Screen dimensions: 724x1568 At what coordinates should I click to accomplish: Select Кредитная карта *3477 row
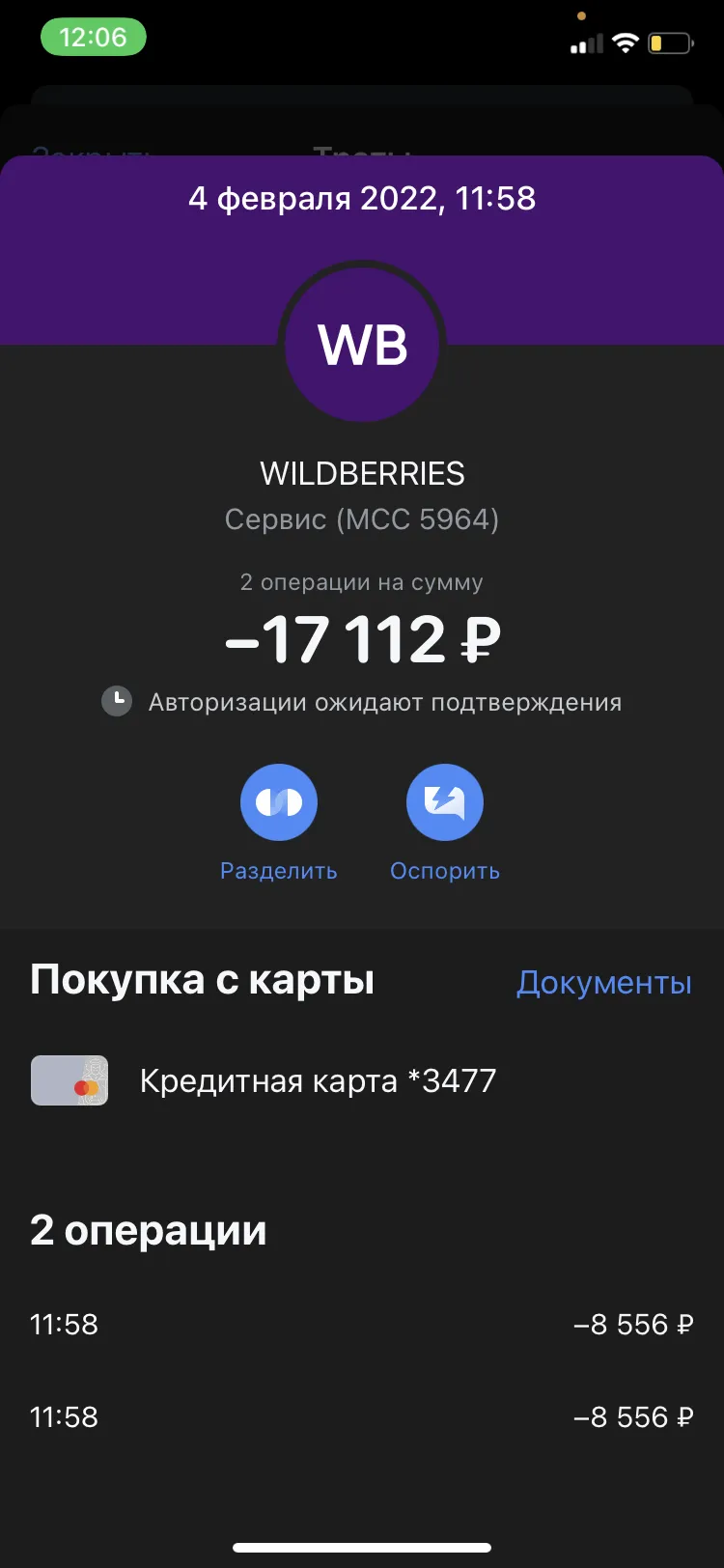coord(362,1080)
